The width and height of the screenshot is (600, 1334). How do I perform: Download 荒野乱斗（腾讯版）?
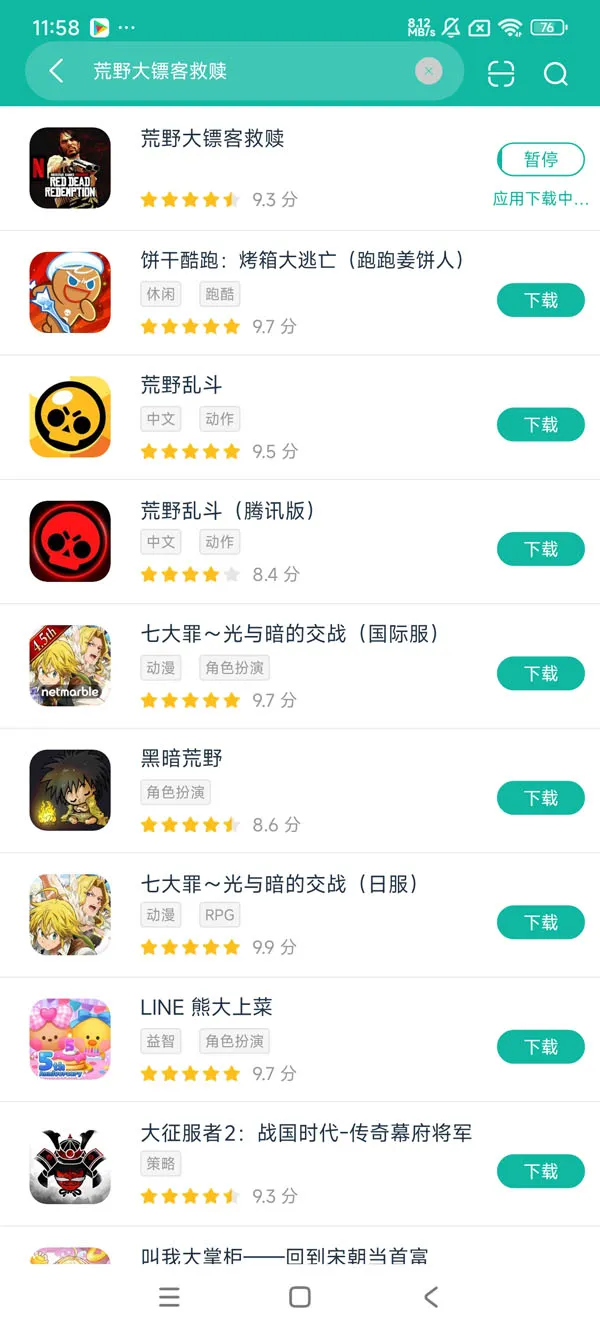540,549
